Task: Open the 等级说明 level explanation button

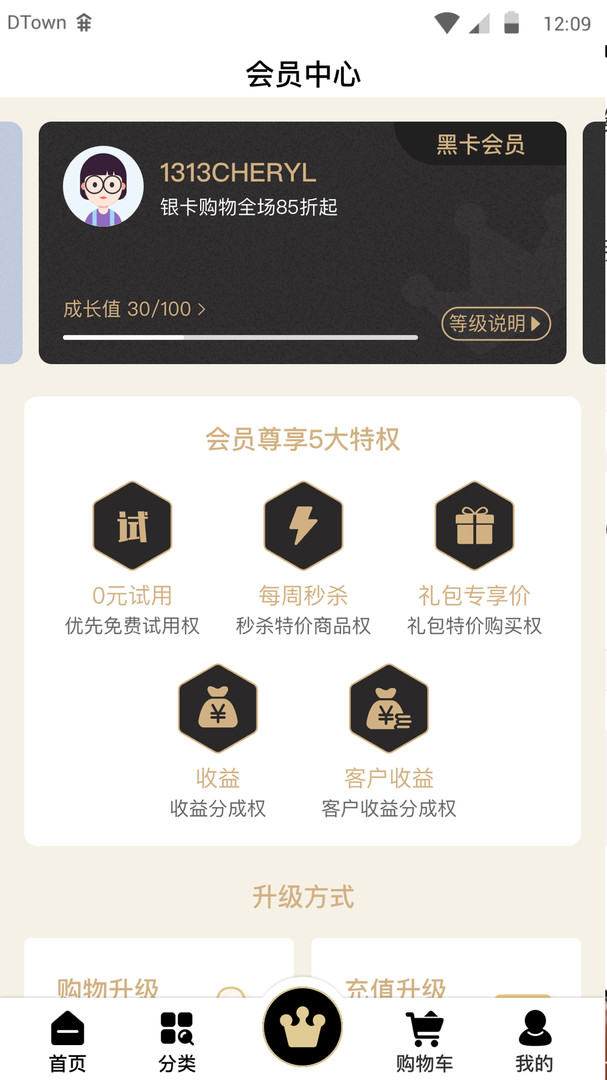Action: (496, 323)
